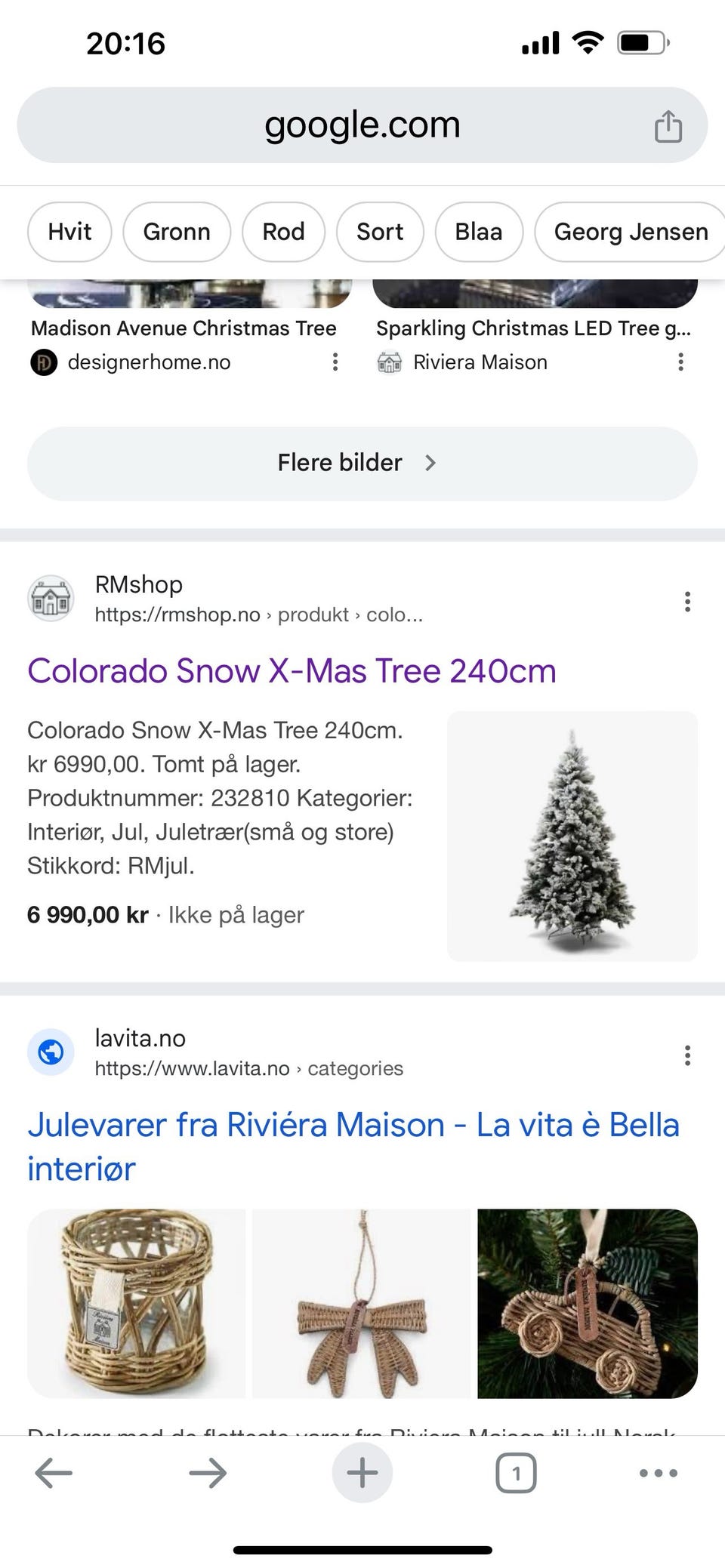Tap the google.com address bar
The height and width of the screenshot is (1568, 725).
(362, 125)
